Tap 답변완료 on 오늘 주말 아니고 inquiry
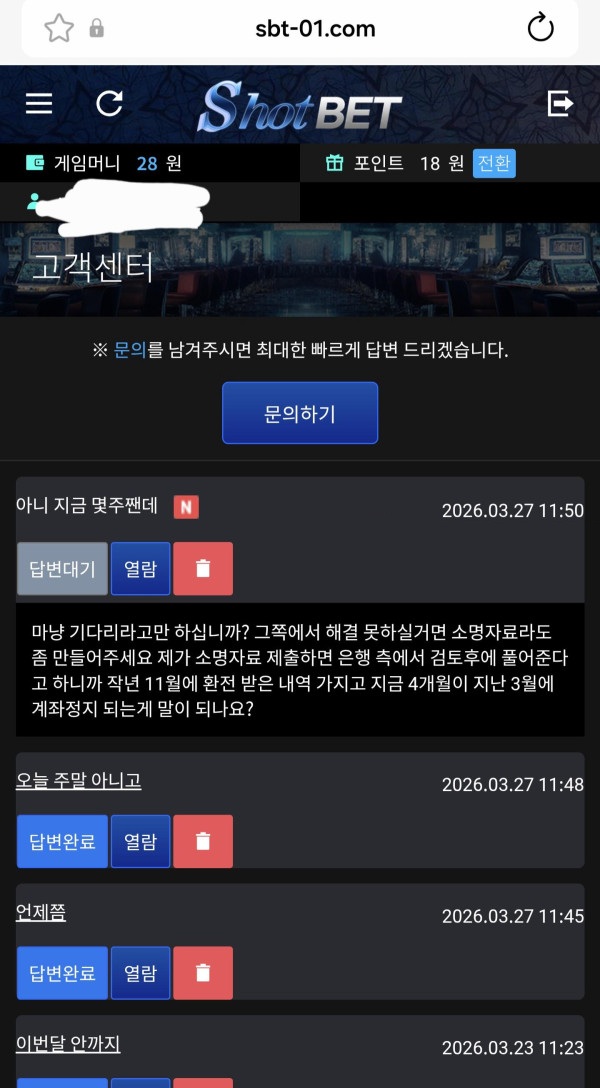 tap(62, 841)
